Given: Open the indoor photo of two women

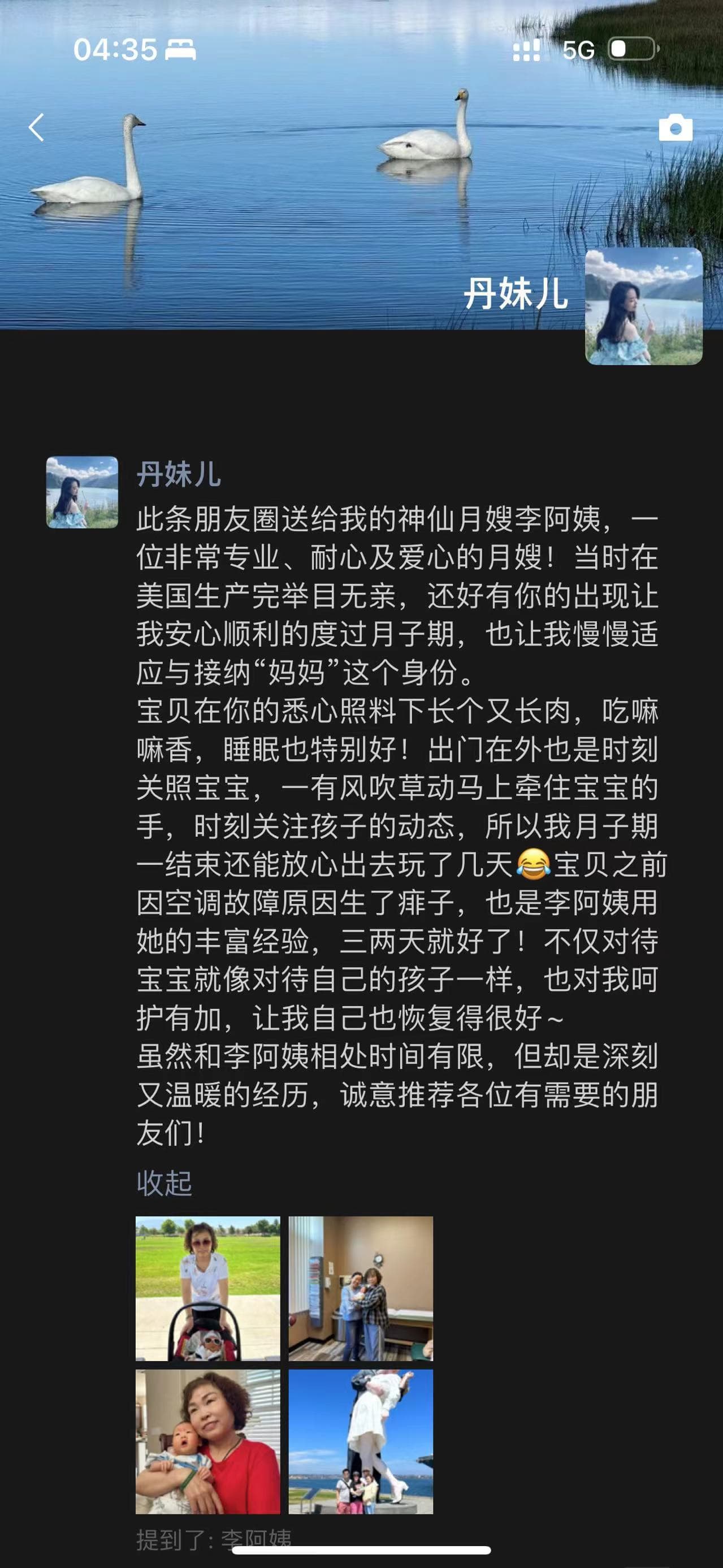Looking at the screenshot, I should tap(360, 1288).
